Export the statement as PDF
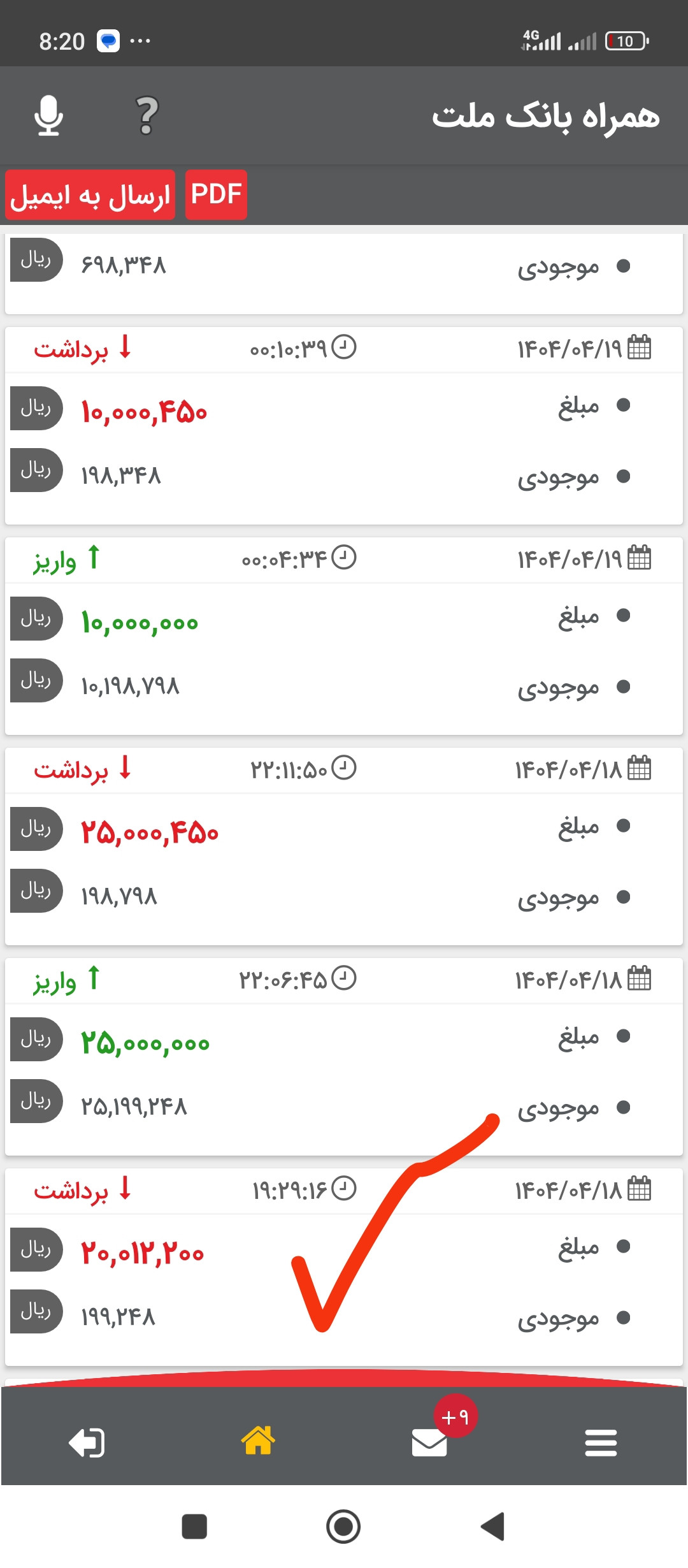This screenshot has height=1568, width=688. click(x=216, y=194)
